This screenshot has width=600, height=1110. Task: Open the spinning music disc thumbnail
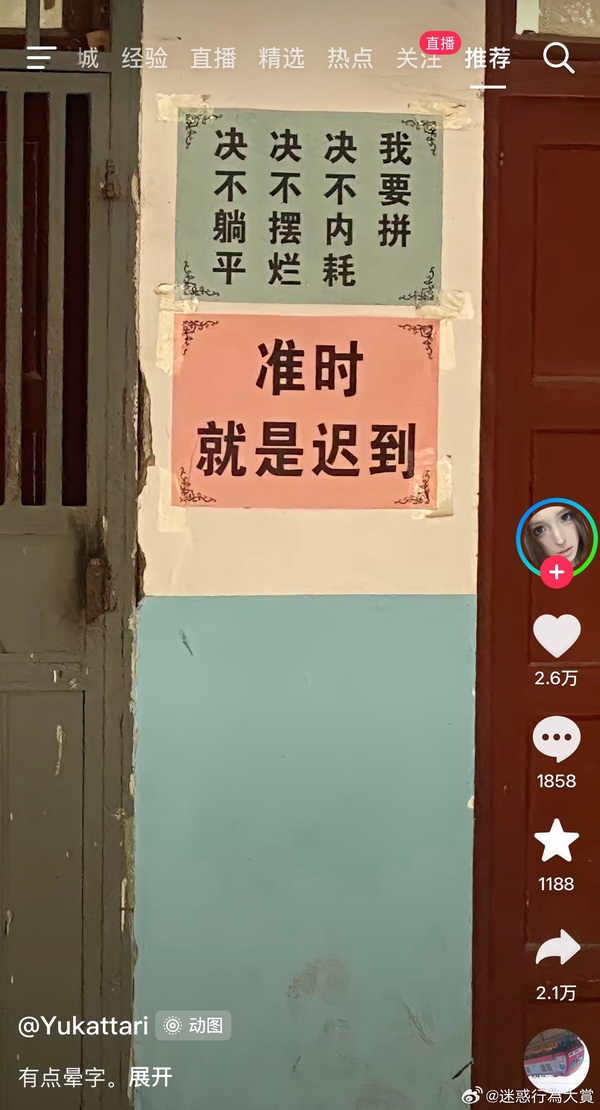point(556,1062)
